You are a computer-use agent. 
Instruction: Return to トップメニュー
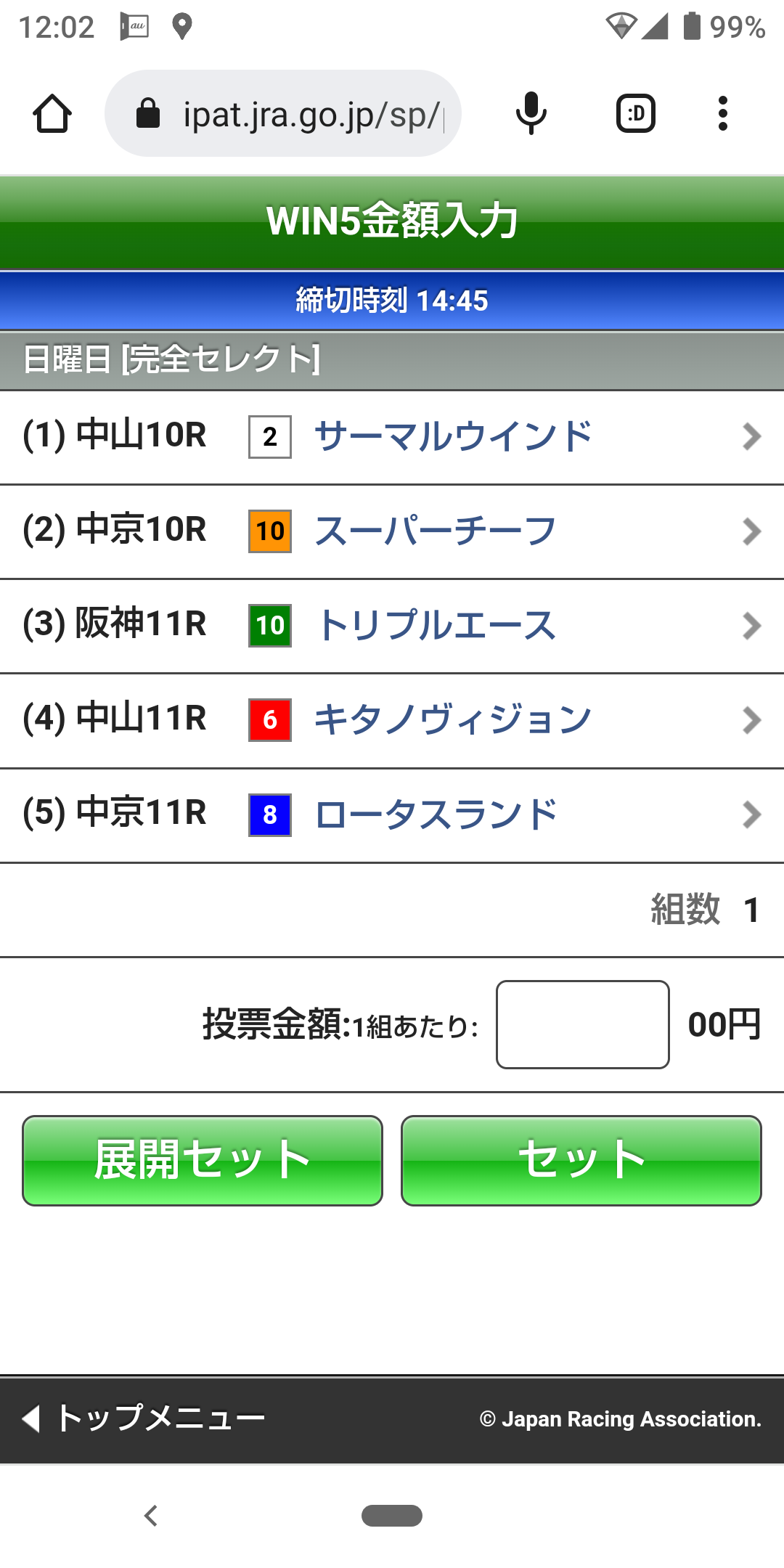click(x=145, y=1418)
